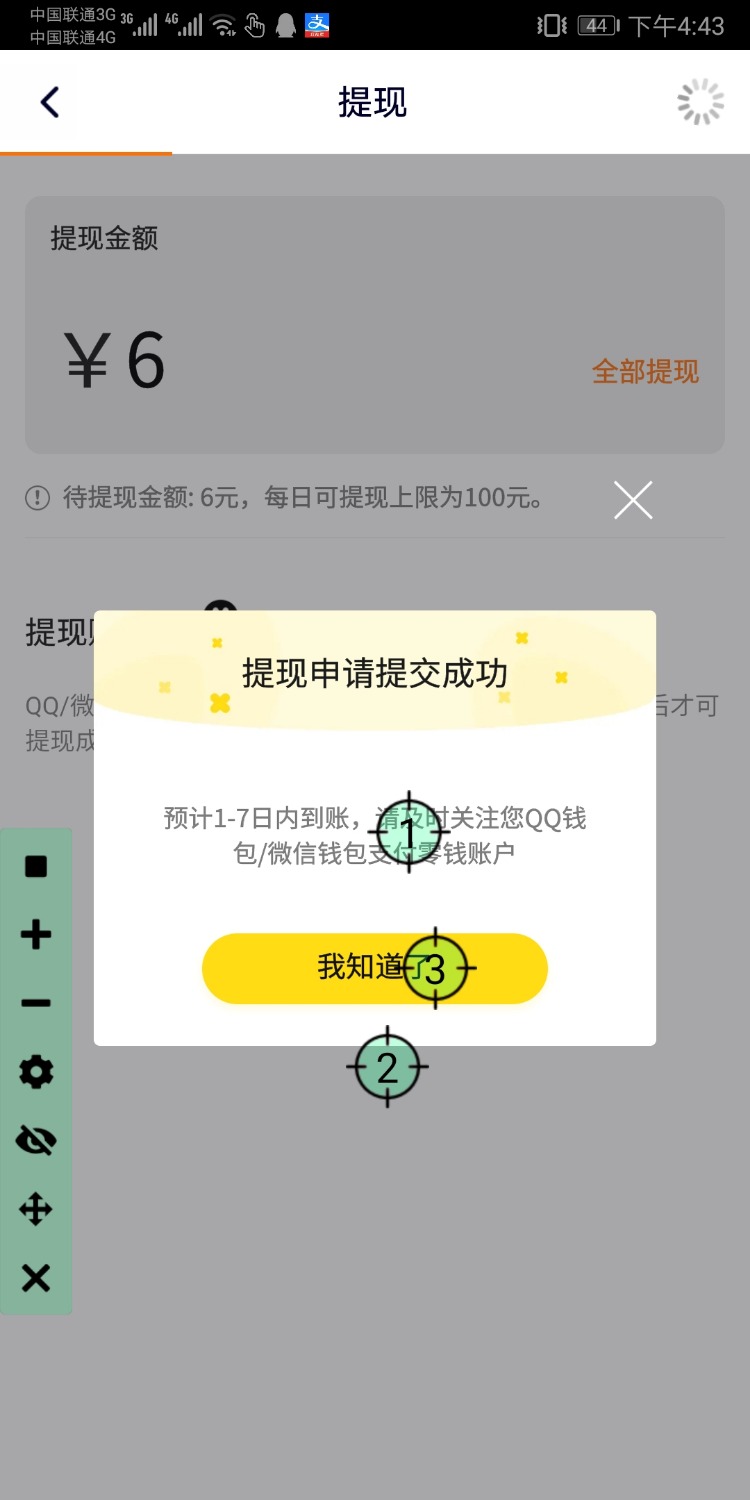The width and height of the screenshot is (750, 1500).
Task: Toggle visibility with the crossed-eye icon
Action: (x=36, y=1140)
